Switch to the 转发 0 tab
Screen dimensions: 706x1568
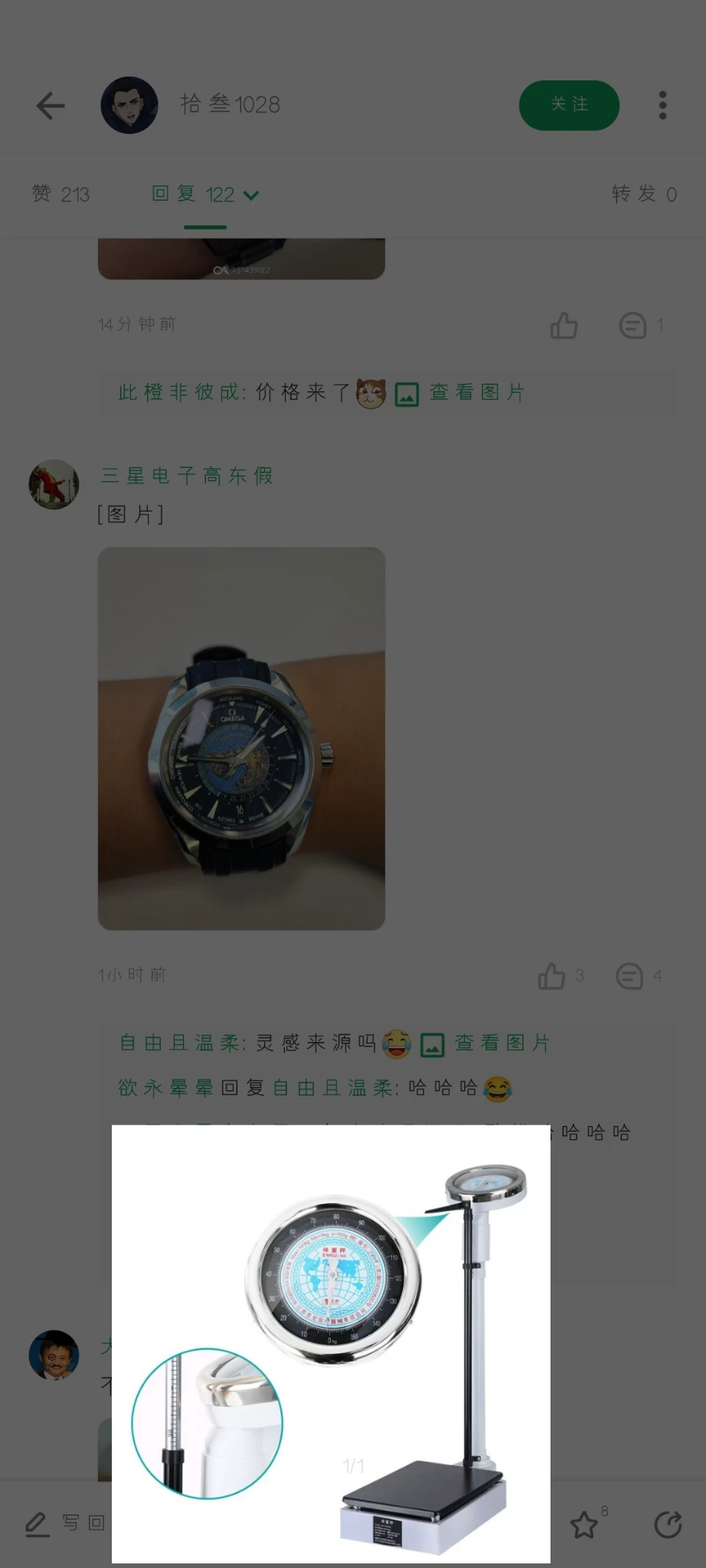pyautogui.click(x=643, y=194)
